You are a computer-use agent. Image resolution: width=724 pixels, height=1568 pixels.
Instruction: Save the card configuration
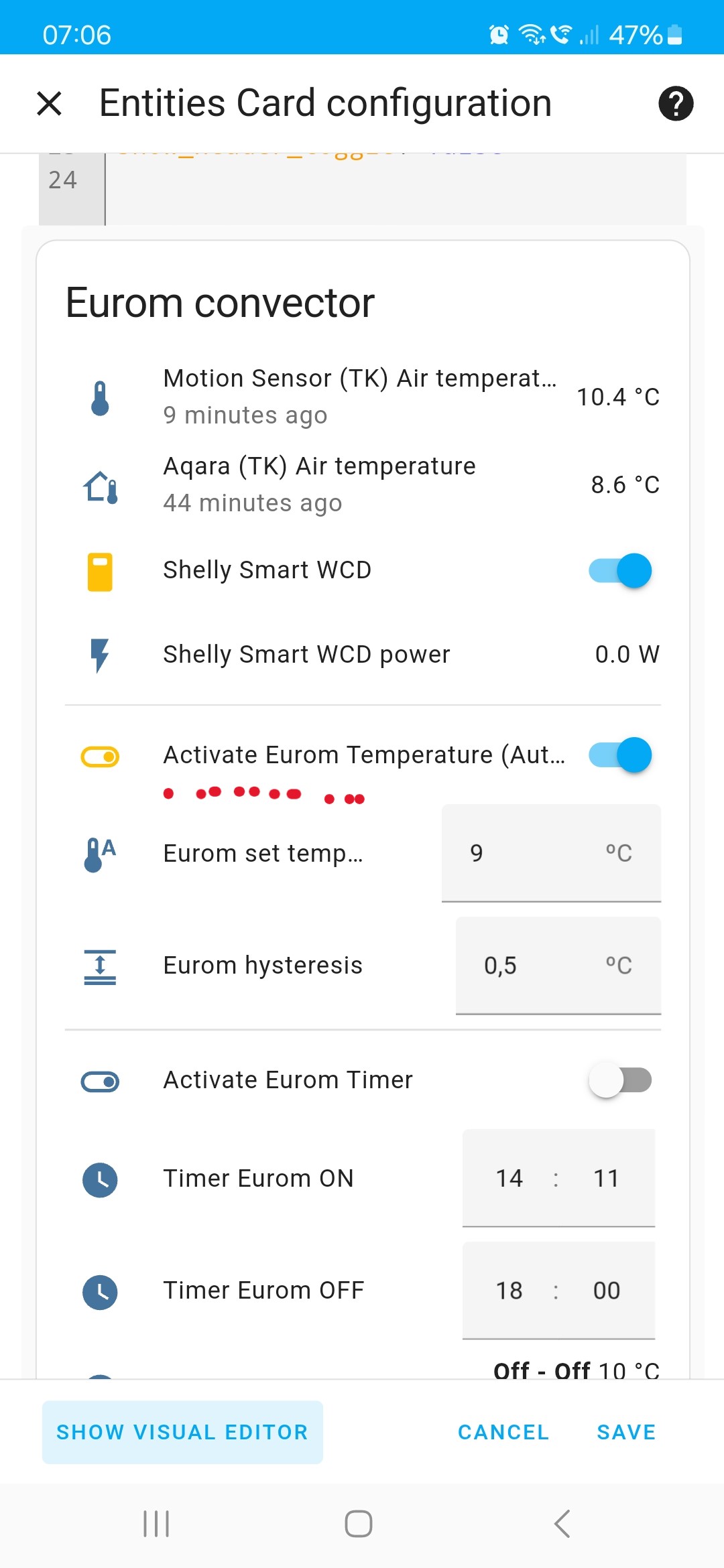coord(626,1432)
